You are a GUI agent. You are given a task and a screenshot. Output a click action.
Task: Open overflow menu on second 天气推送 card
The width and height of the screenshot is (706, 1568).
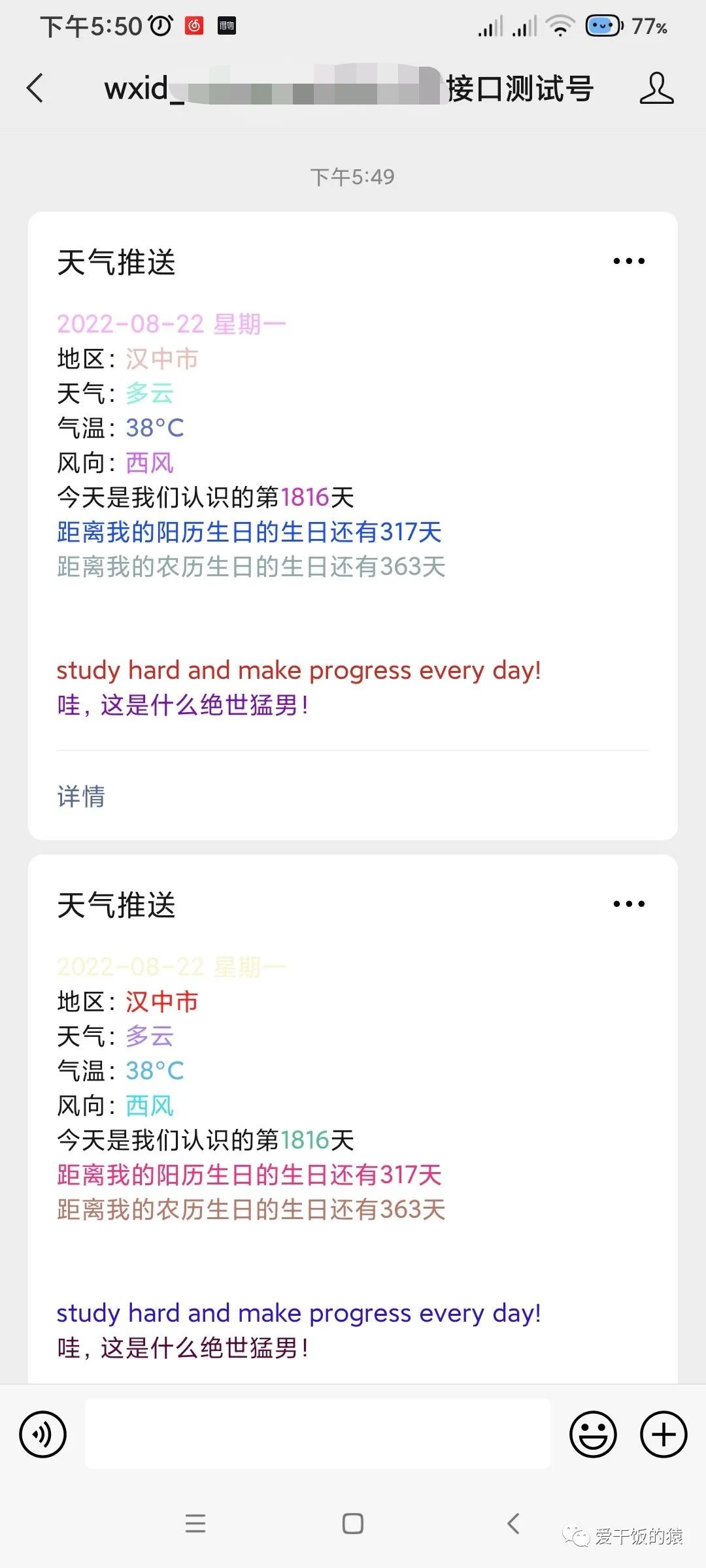click(x=629, y=904)
